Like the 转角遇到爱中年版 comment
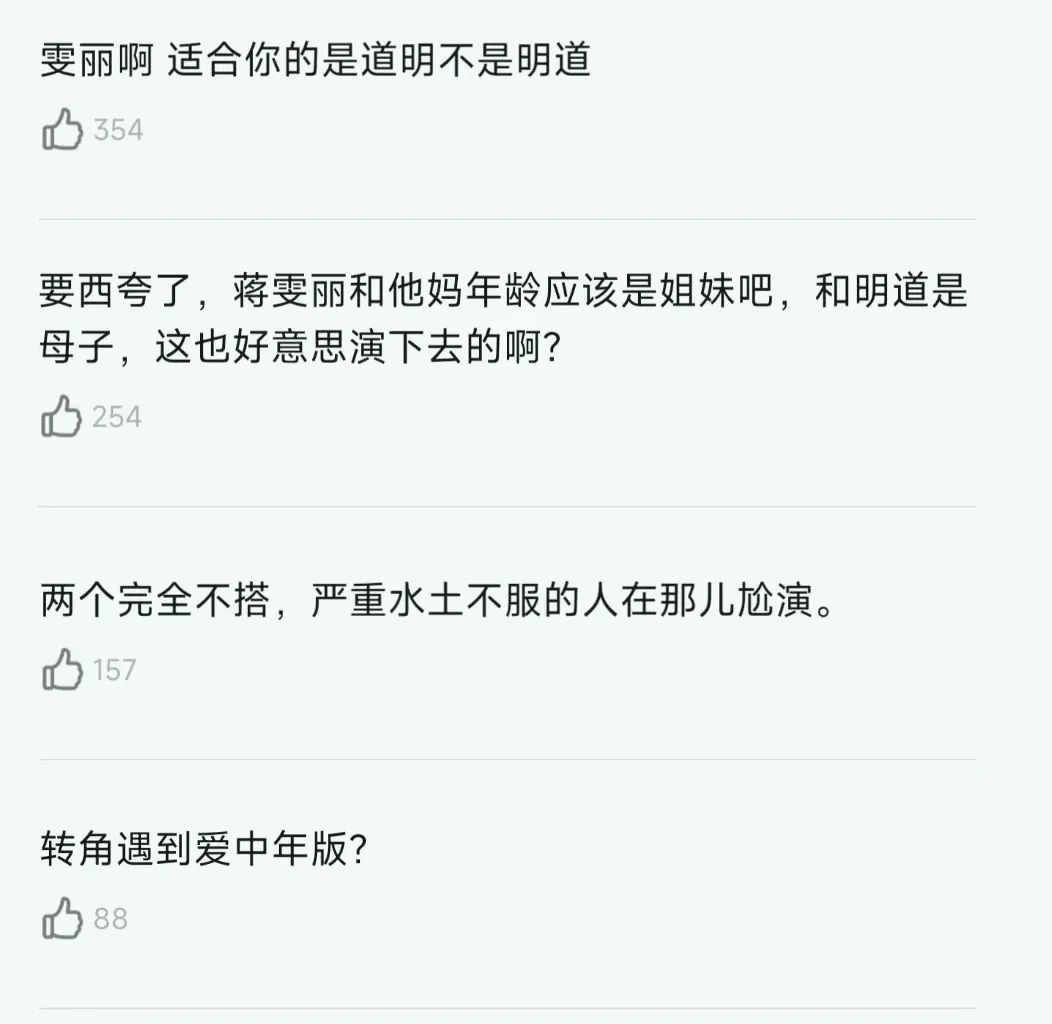Viewport: 1052px width, 1024px height. point(62,919)
